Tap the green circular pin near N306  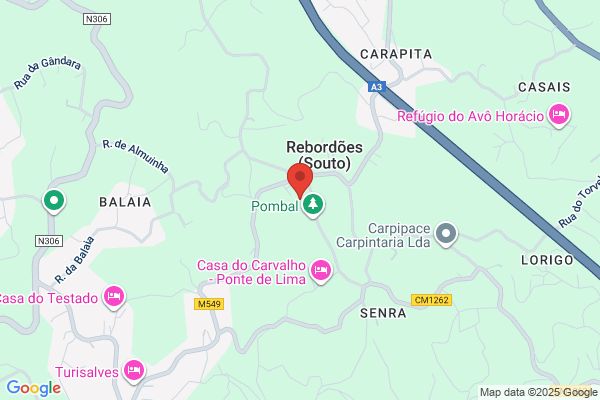[x=54, y=201]
